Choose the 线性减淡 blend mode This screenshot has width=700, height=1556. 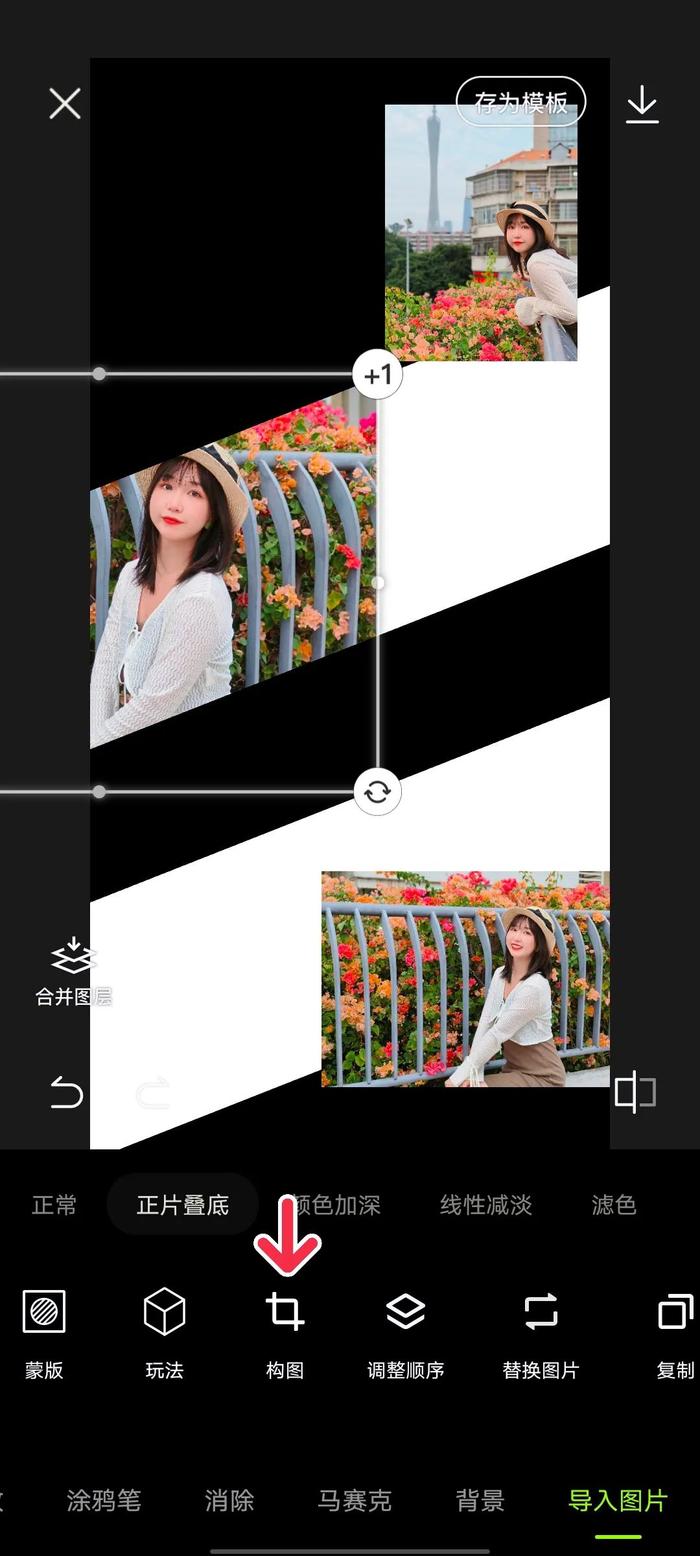tap(486, 1205)
